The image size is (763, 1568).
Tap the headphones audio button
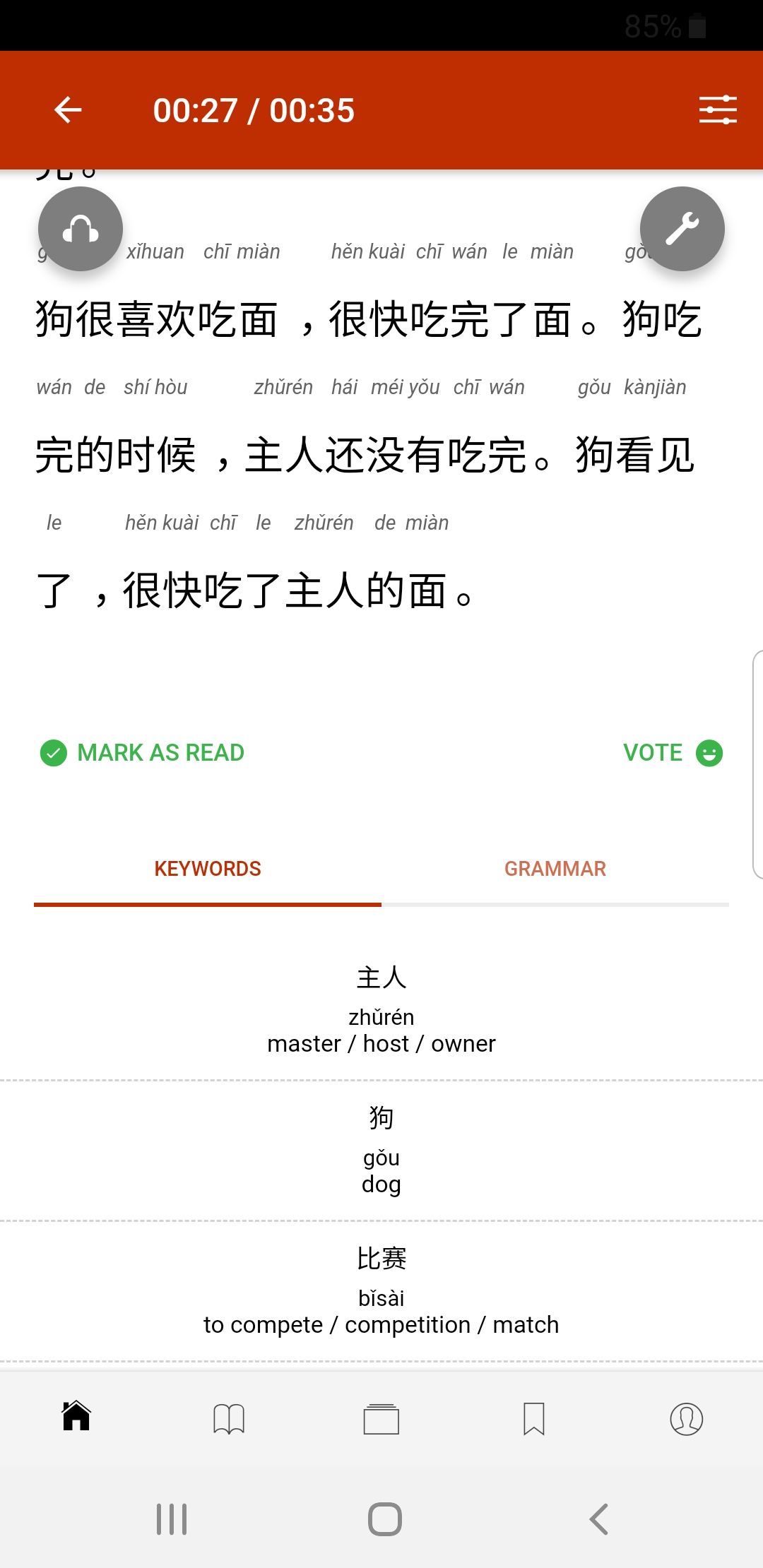click(81, 229)
